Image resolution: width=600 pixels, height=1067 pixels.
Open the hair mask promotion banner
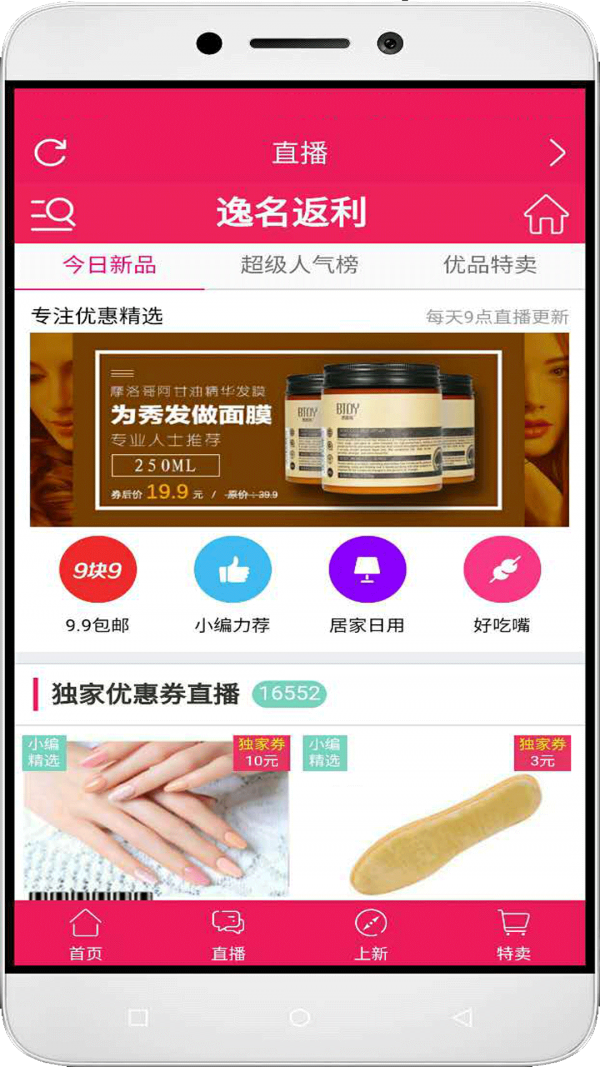299,430
